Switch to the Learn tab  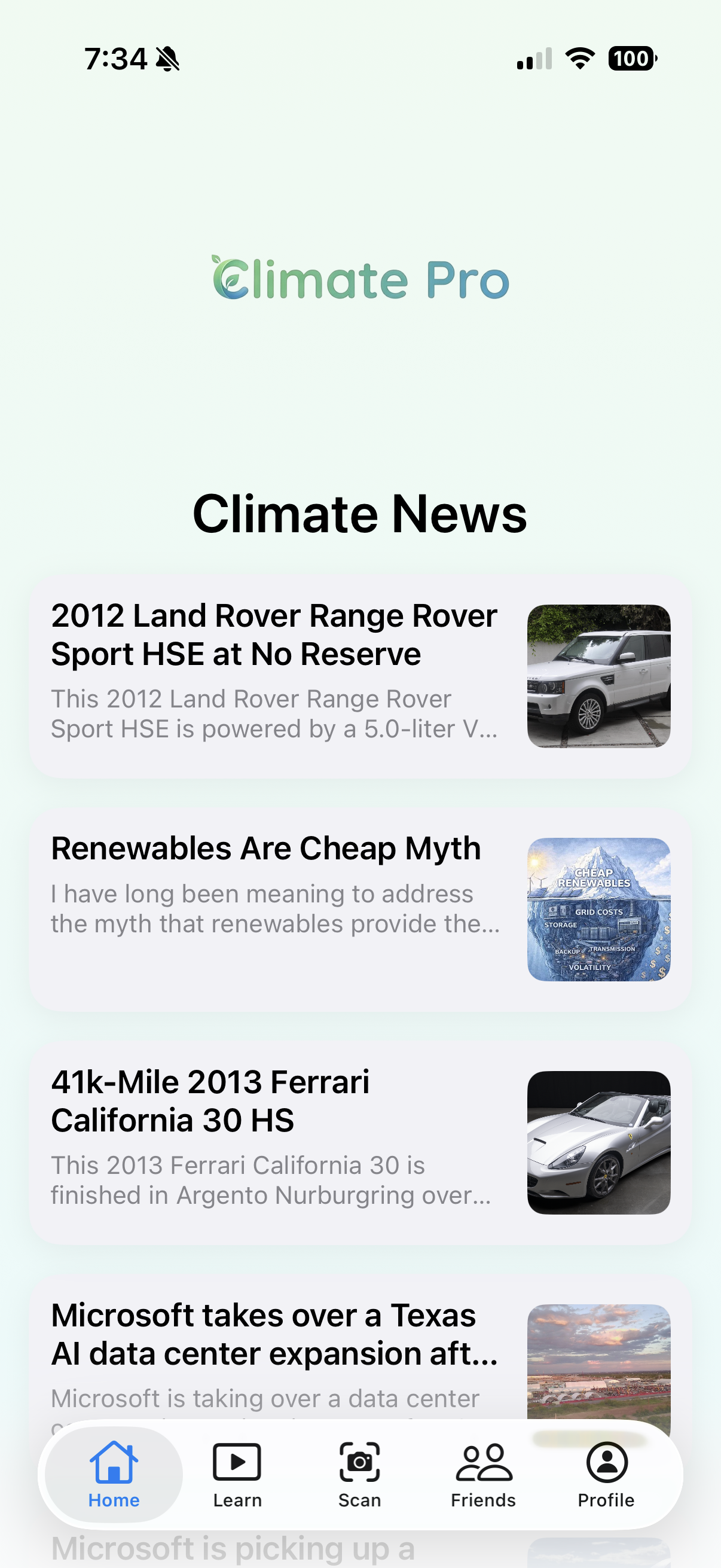(x=237, y=1474)
